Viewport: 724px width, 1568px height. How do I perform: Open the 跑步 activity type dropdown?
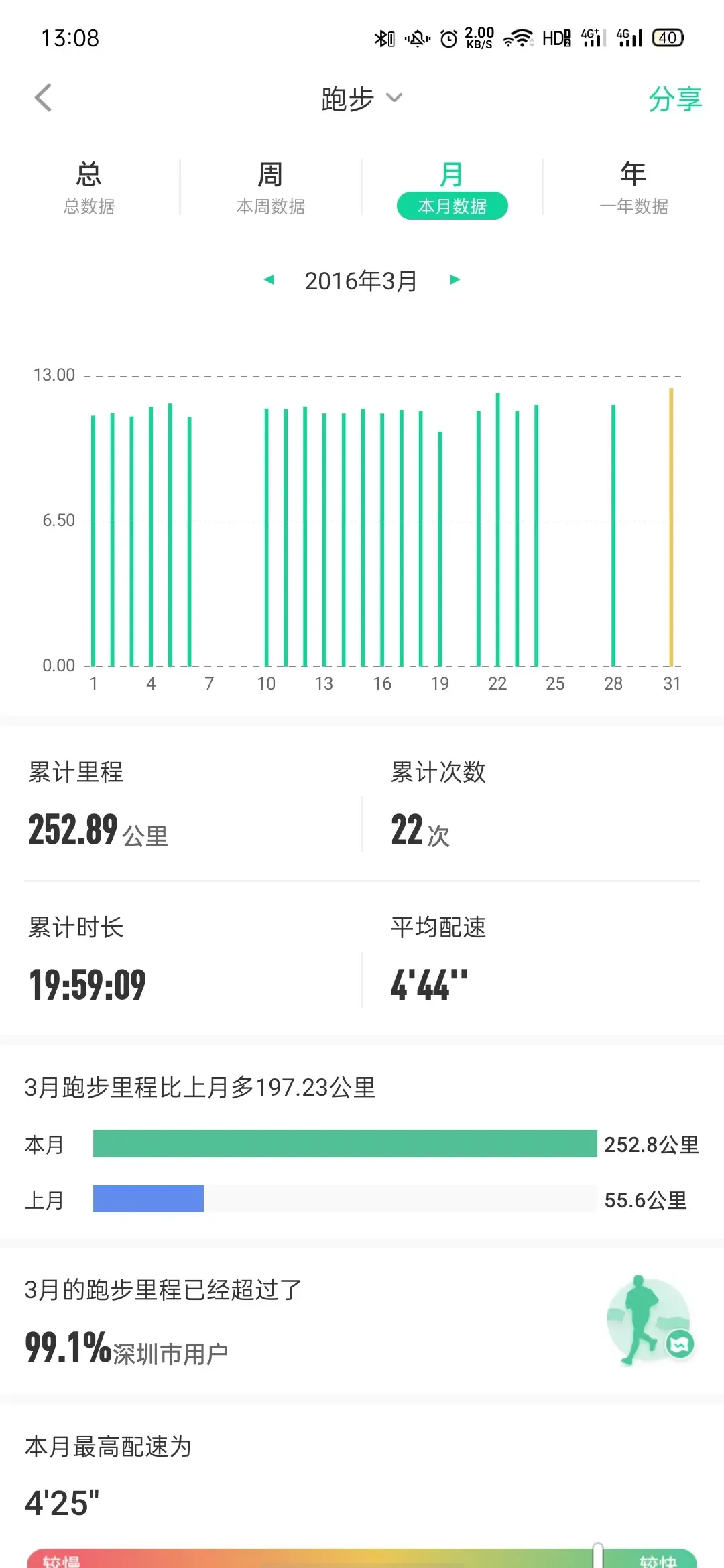[362, 99]
